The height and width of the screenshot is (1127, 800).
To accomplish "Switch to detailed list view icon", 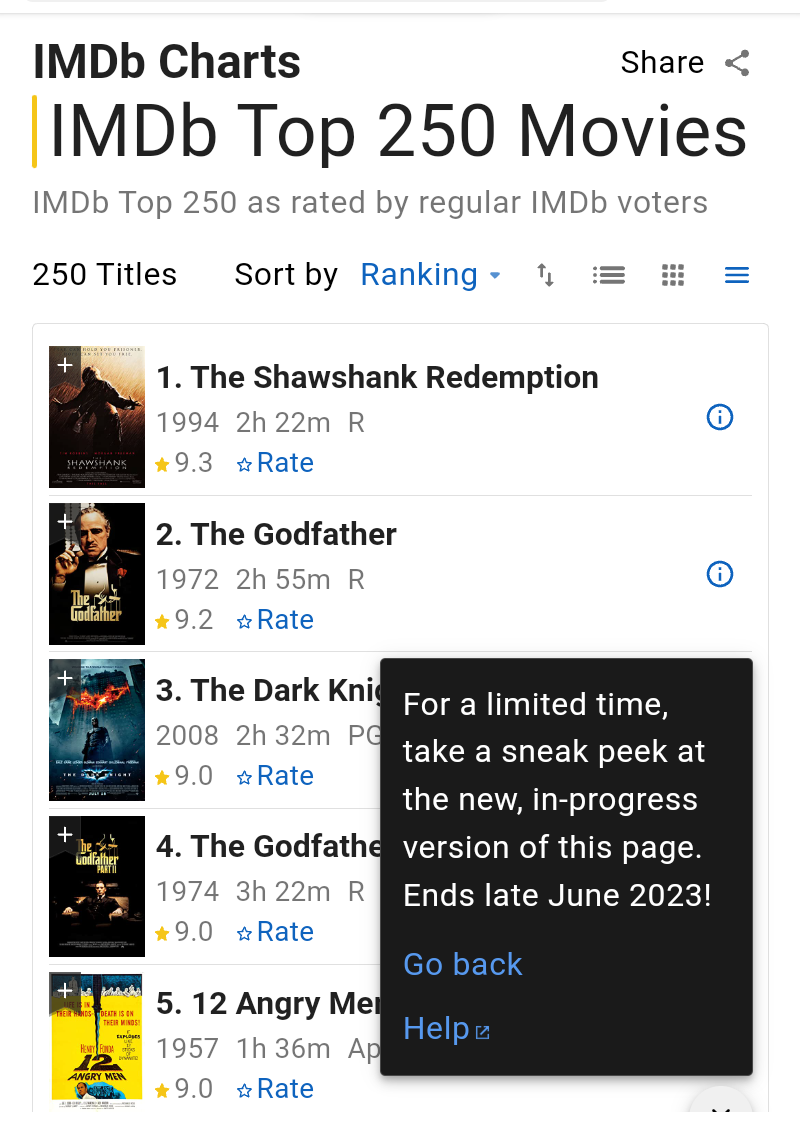I will coord(609,274).
